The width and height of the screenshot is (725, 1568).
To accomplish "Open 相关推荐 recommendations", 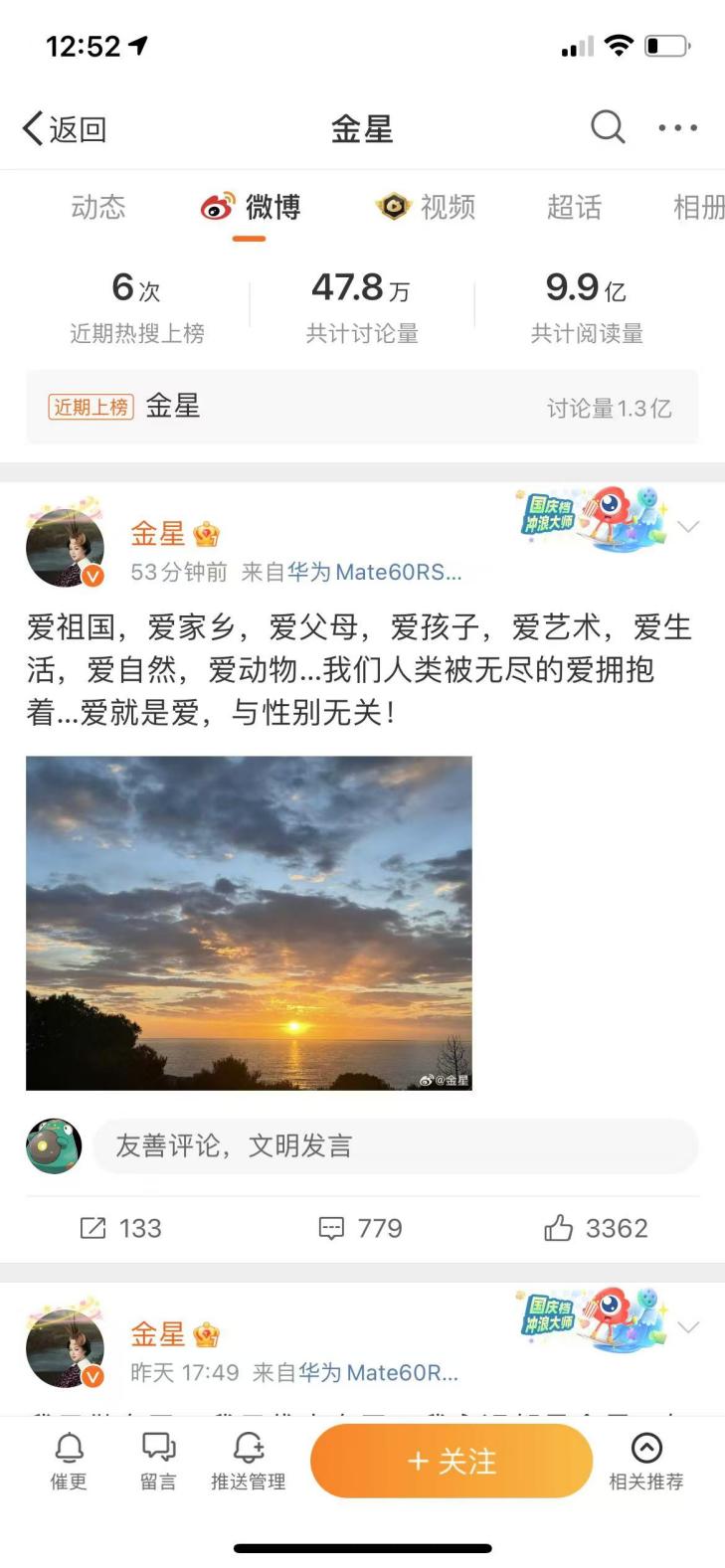I will pos(646,1461).
